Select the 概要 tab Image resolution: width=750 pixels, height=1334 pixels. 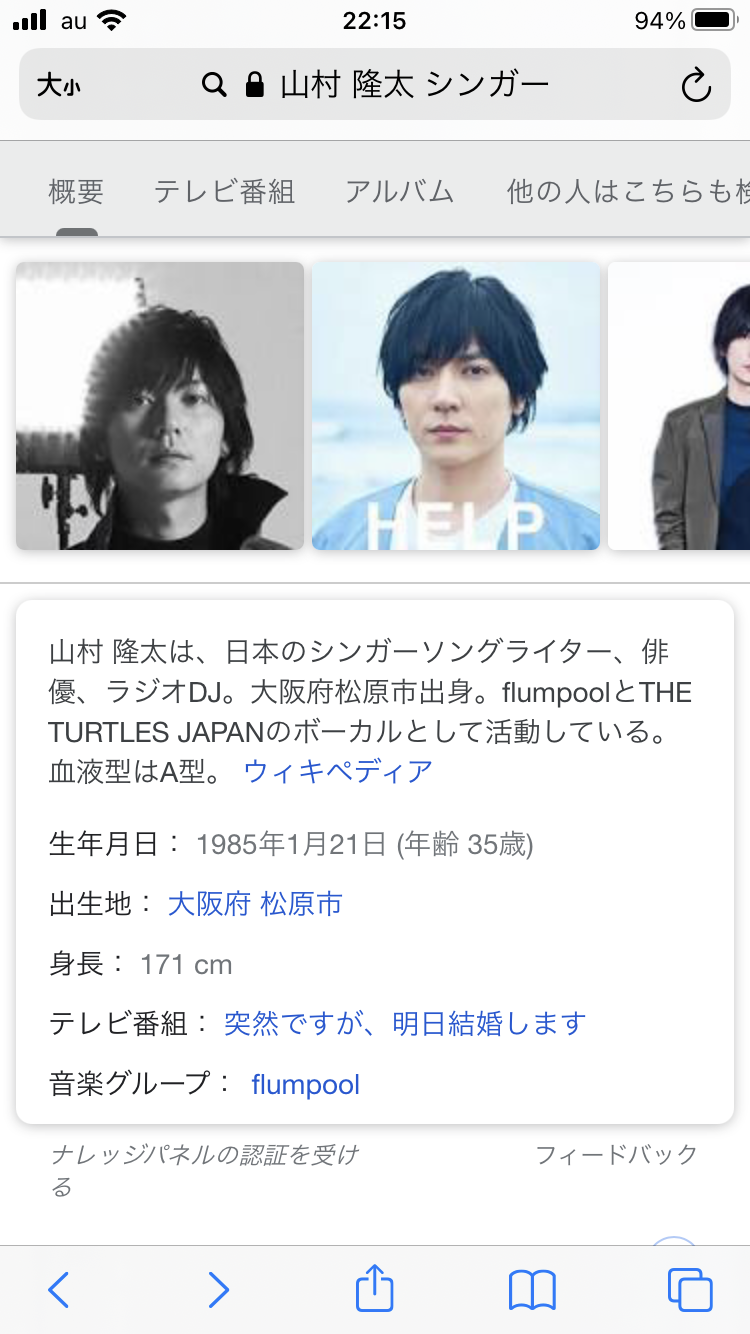coord(76,191)
